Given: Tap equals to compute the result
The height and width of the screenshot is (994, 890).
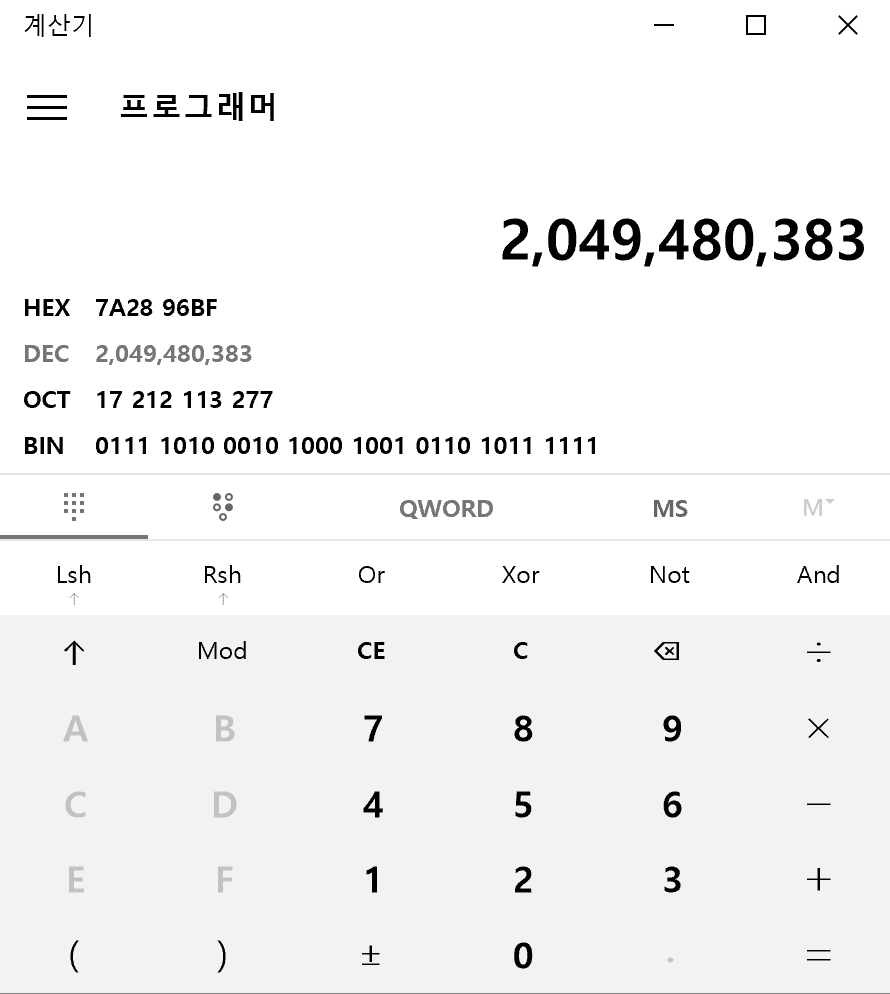Looking at the screenshot, I should (818, 956).
